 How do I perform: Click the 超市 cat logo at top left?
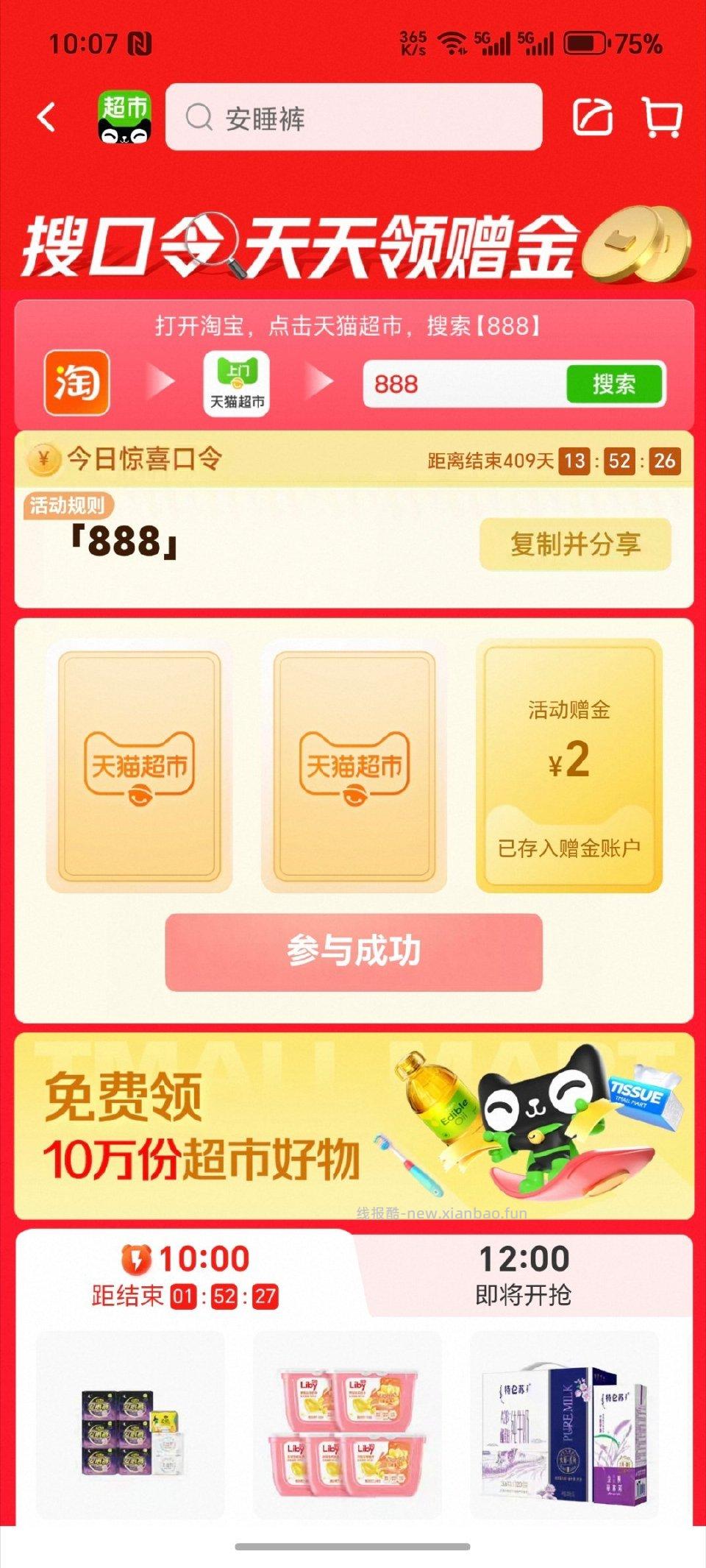(125, 118)
